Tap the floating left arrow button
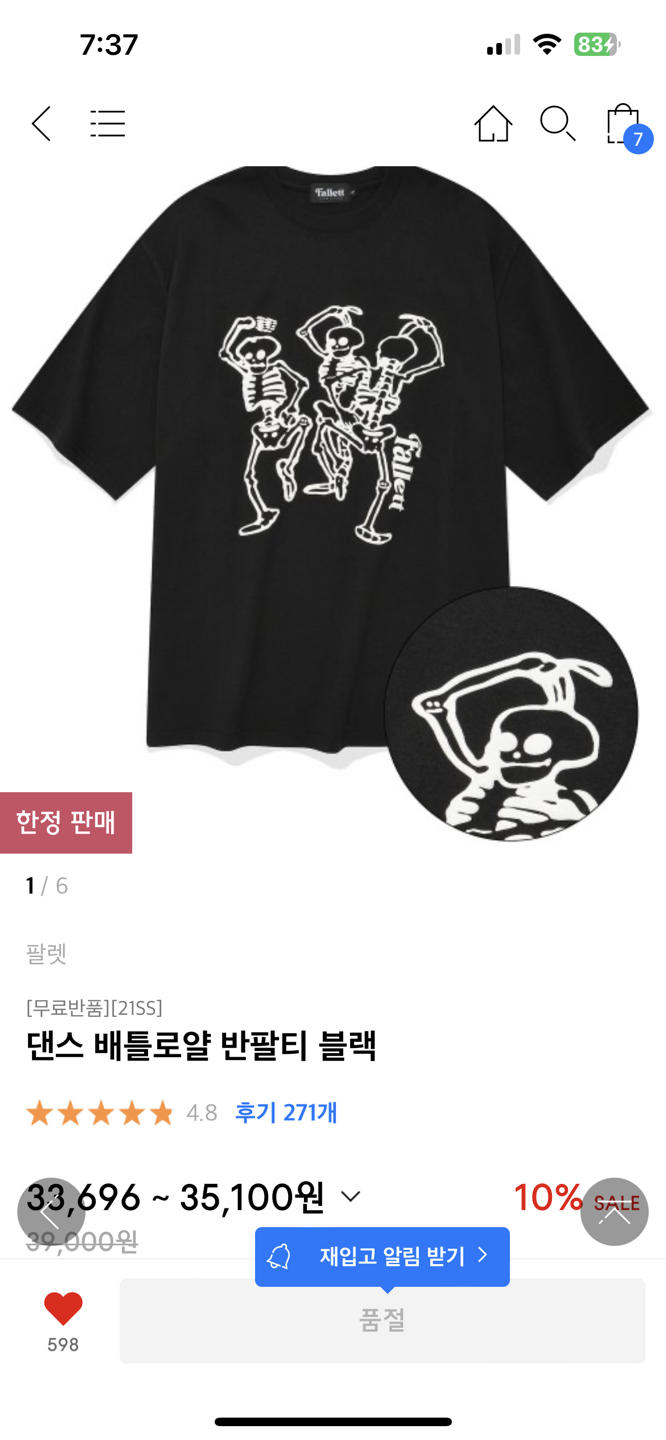666x1440 pixels. 51,1212
